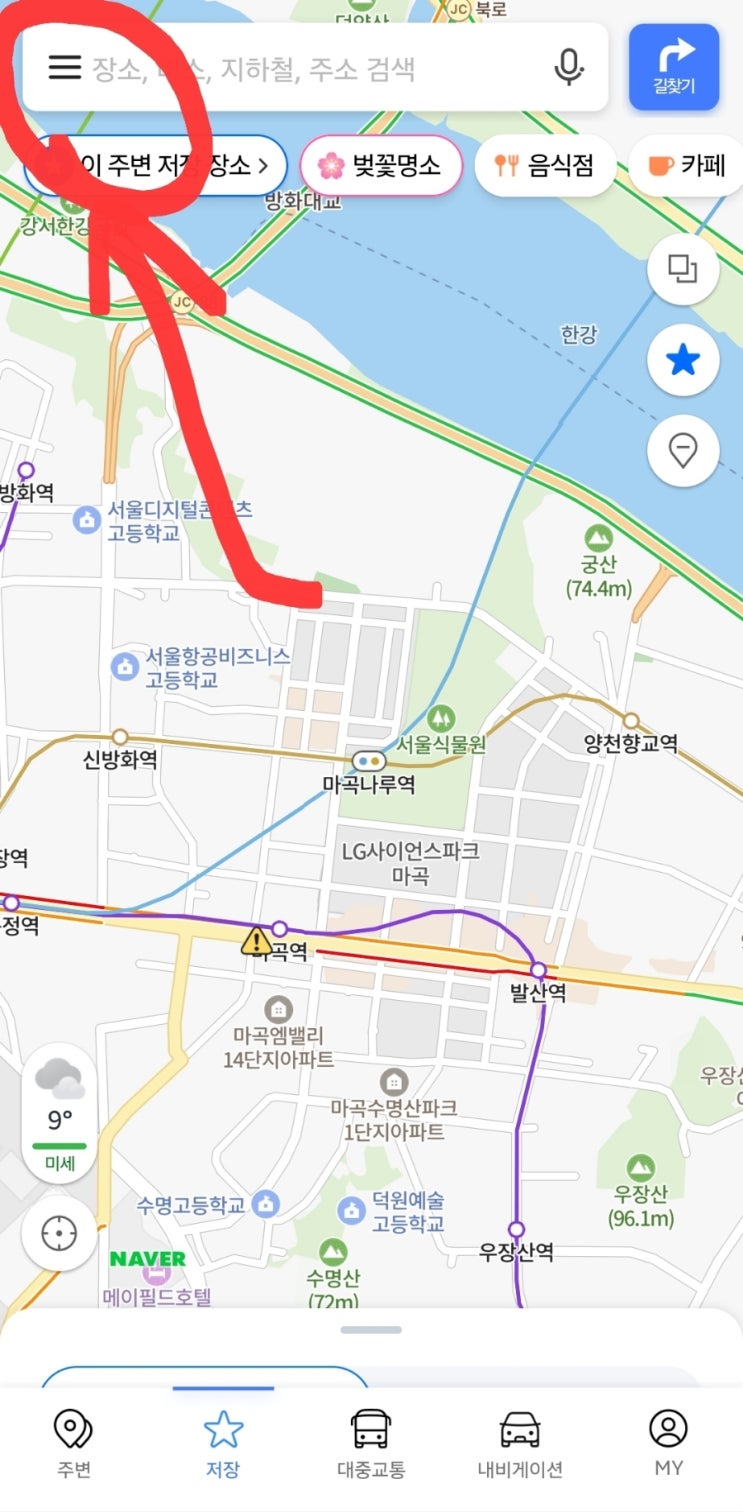Open the 이 주변 저장 장소 chip
The height and width of the screenshot is (1512, 743).
(156, 165)
